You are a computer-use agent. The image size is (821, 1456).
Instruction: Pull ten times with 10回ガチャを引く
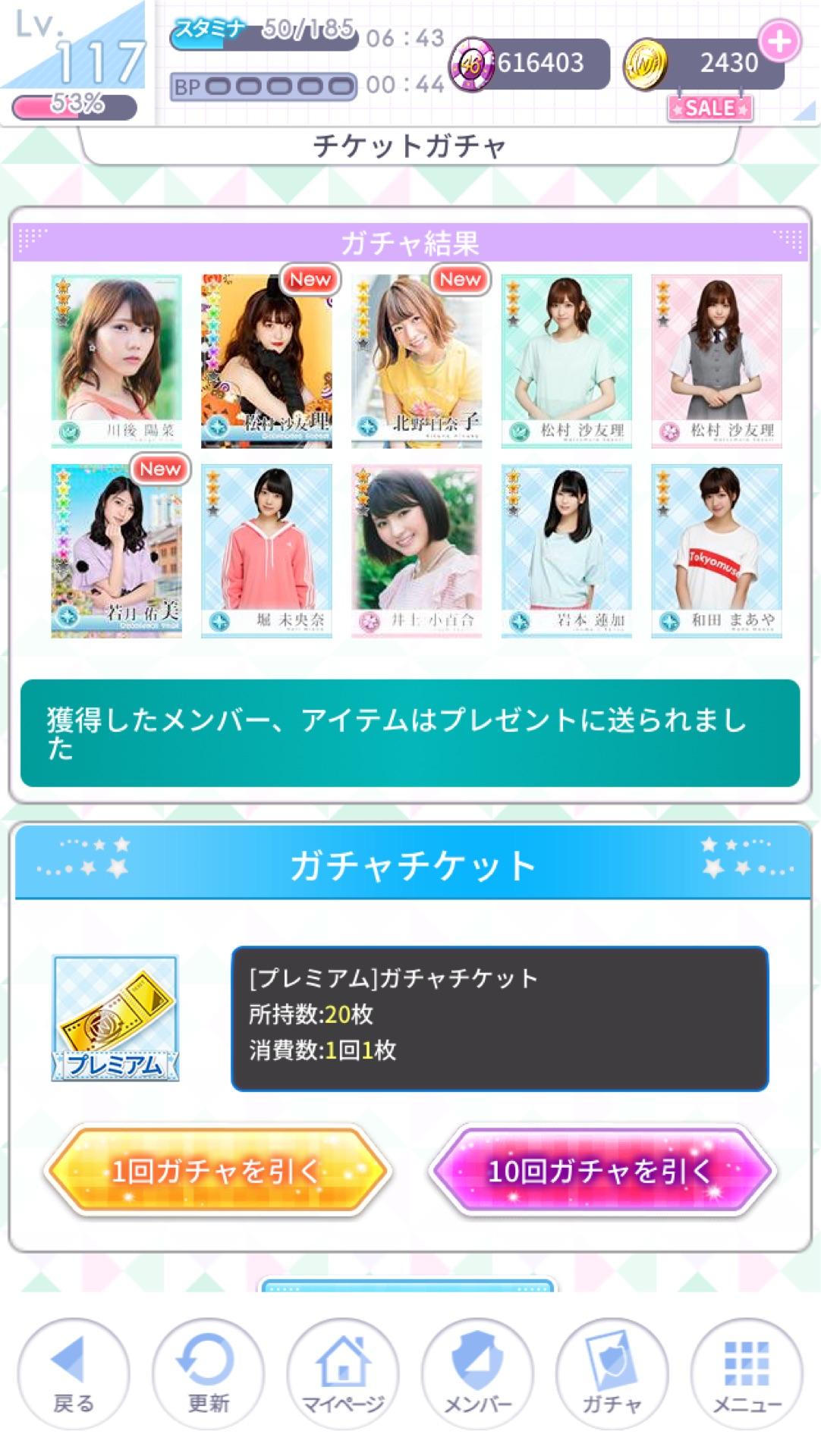[601, 1171]
